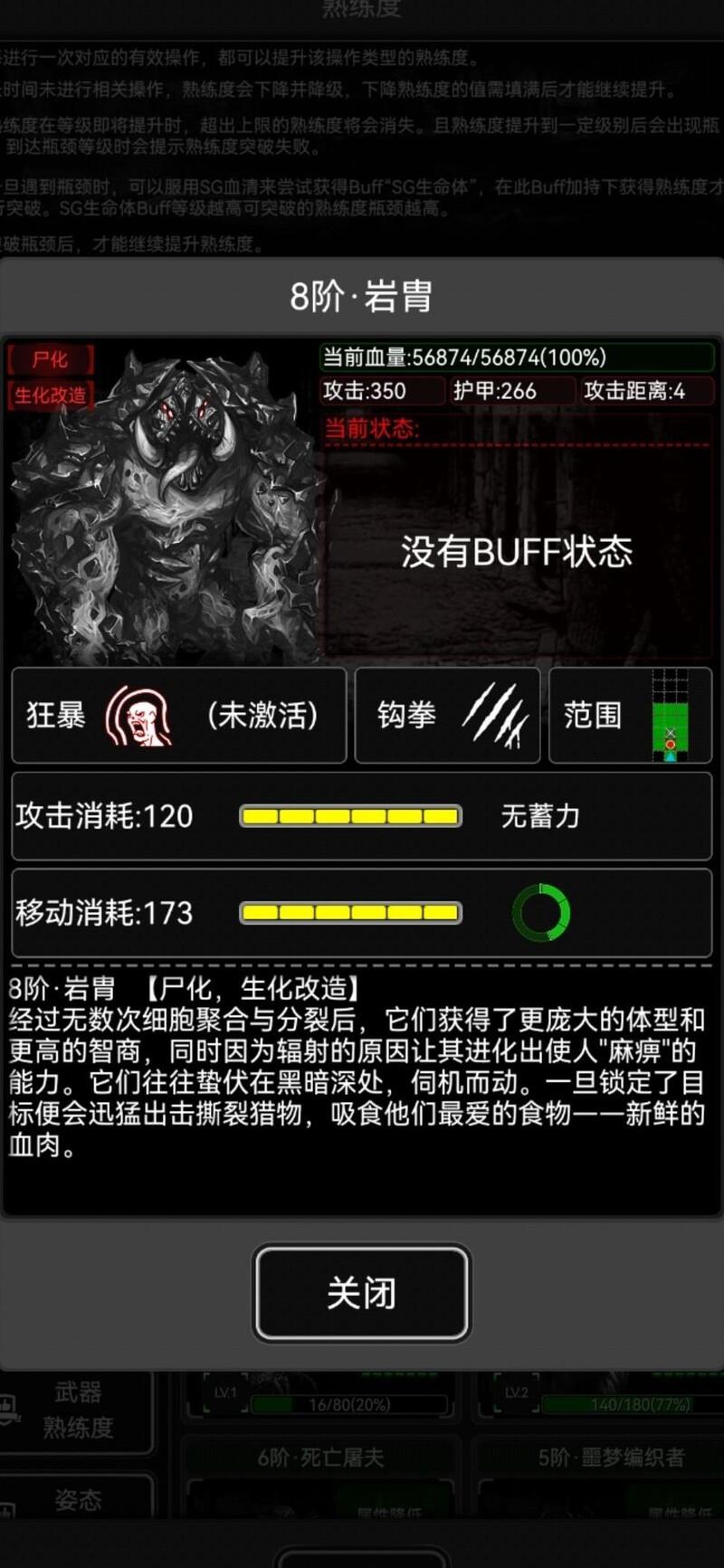Tap the 尸化 tag
The image size is (724, 1568).
point(51,359)
